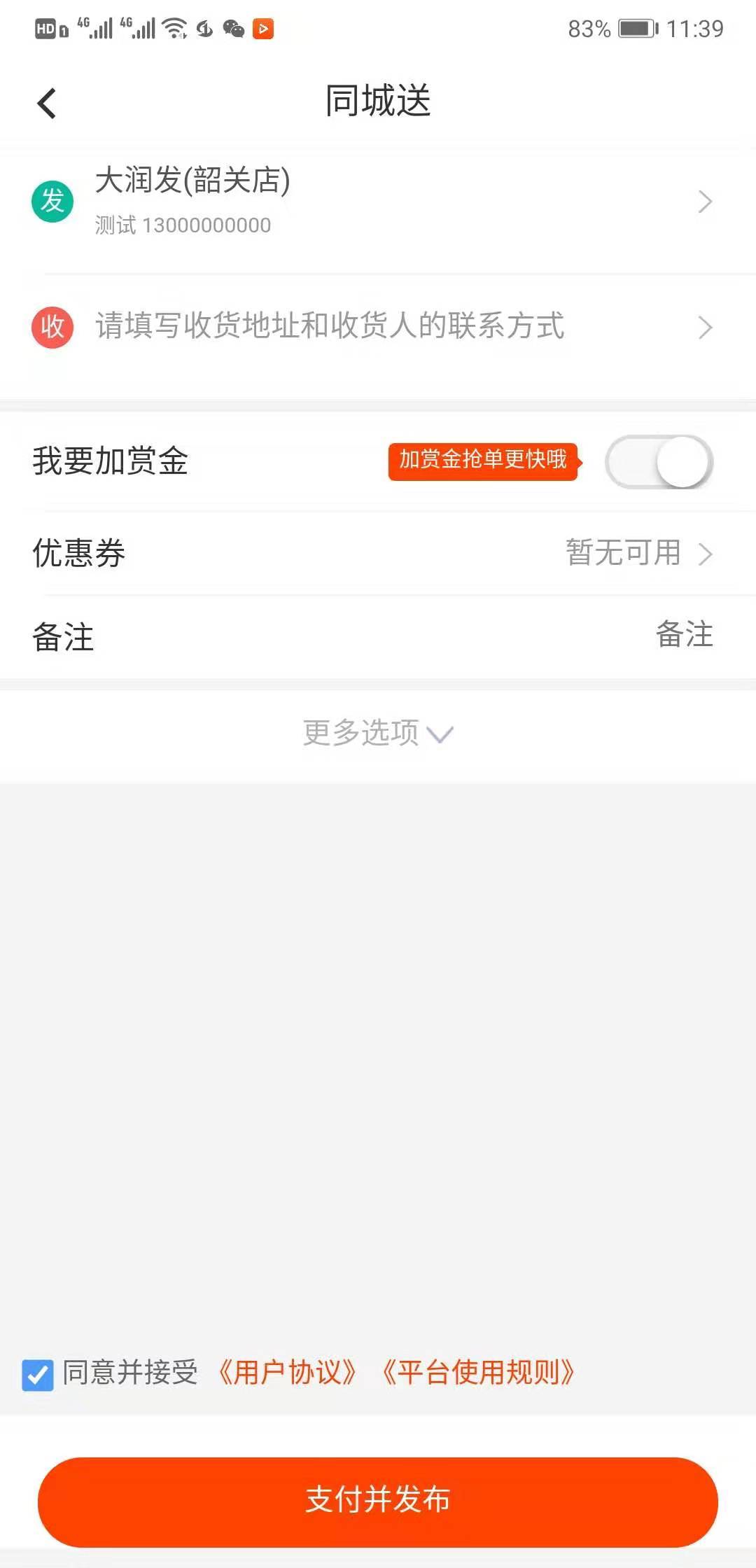
Task: Open the 《用户协议》 link
Action: tap(288, 1373)
